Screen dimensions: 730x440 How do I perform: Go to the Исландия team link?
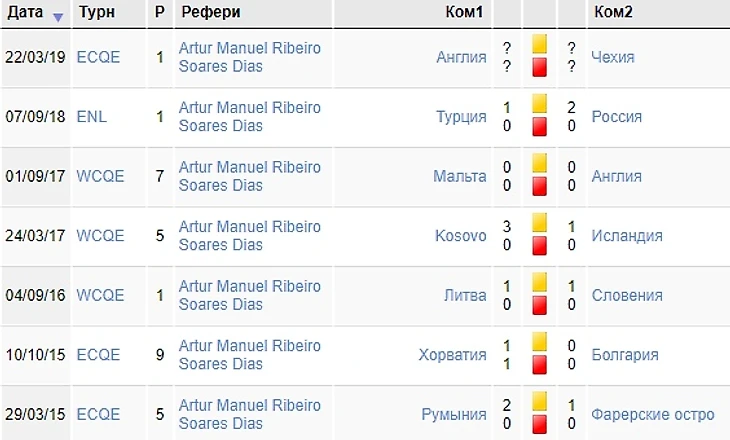[626, 236]
